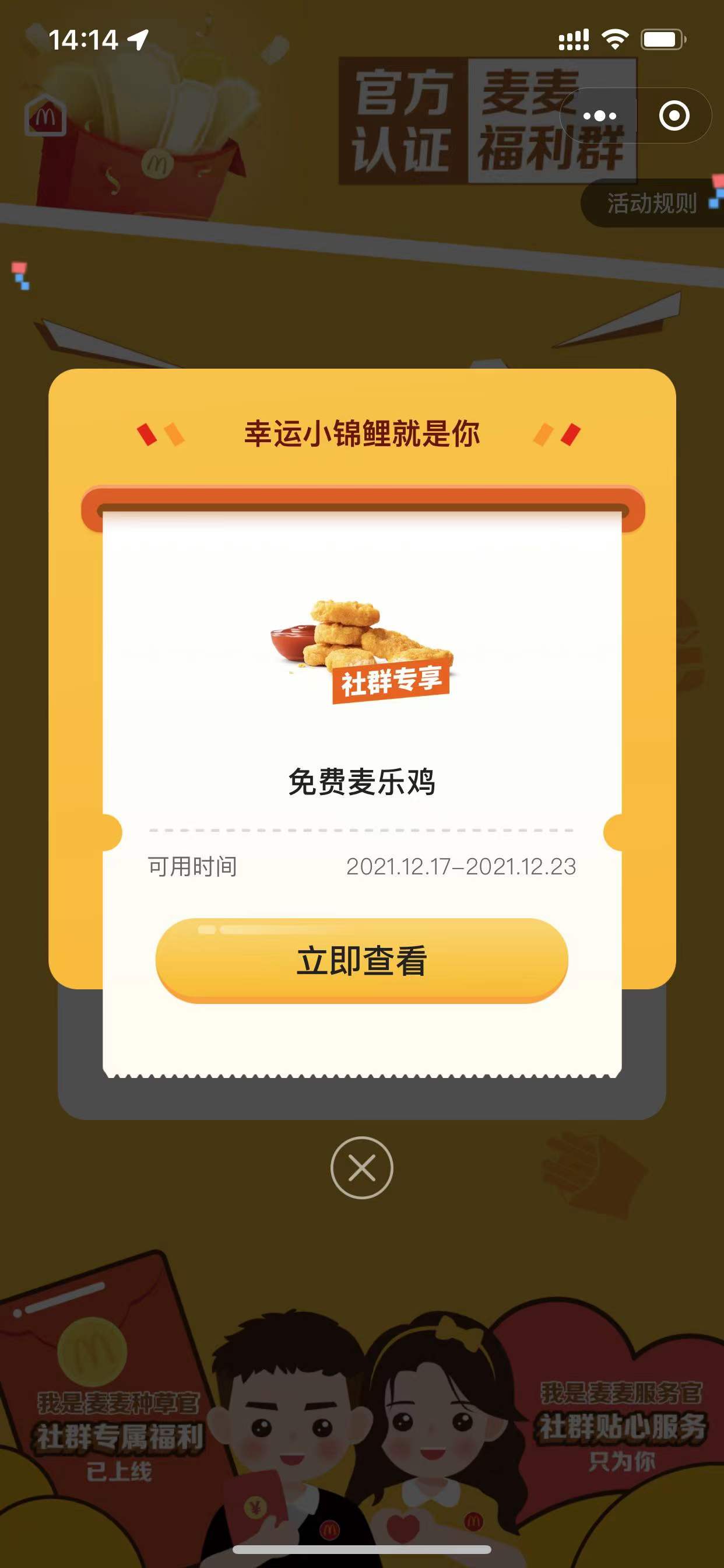
Task: Tap the 立即查看 button
Action: 361,960
